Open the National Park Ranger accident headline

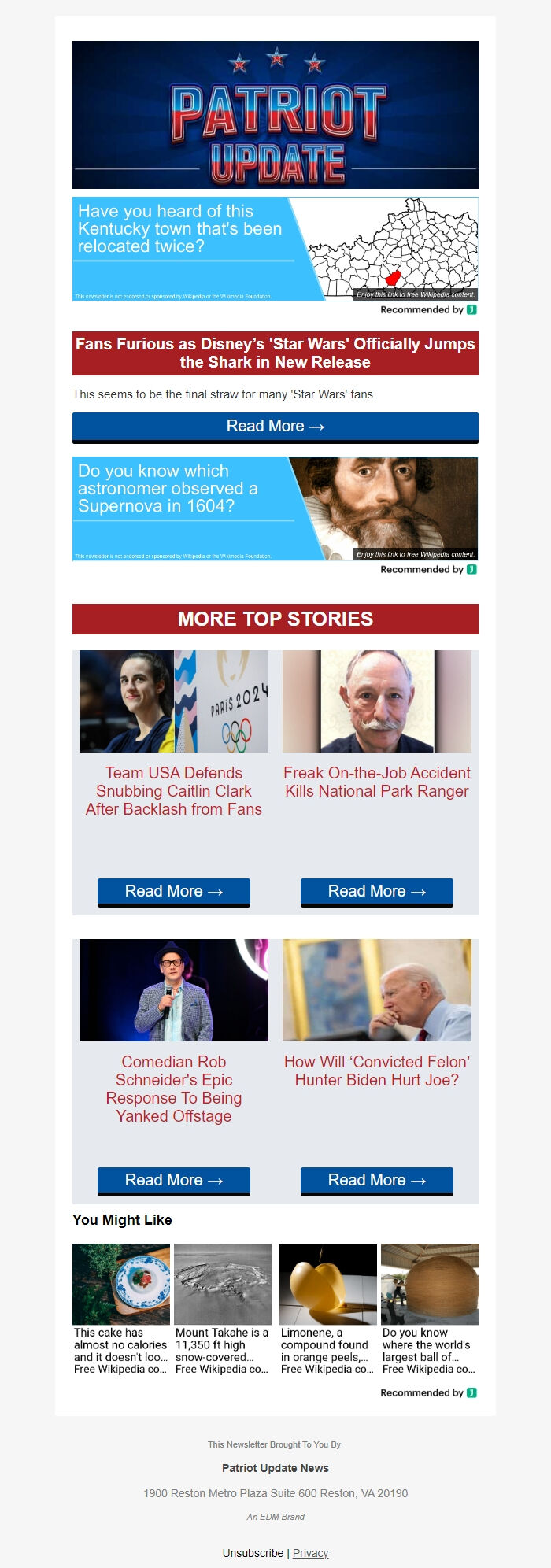pyautogui.click(x=376, y=782)
